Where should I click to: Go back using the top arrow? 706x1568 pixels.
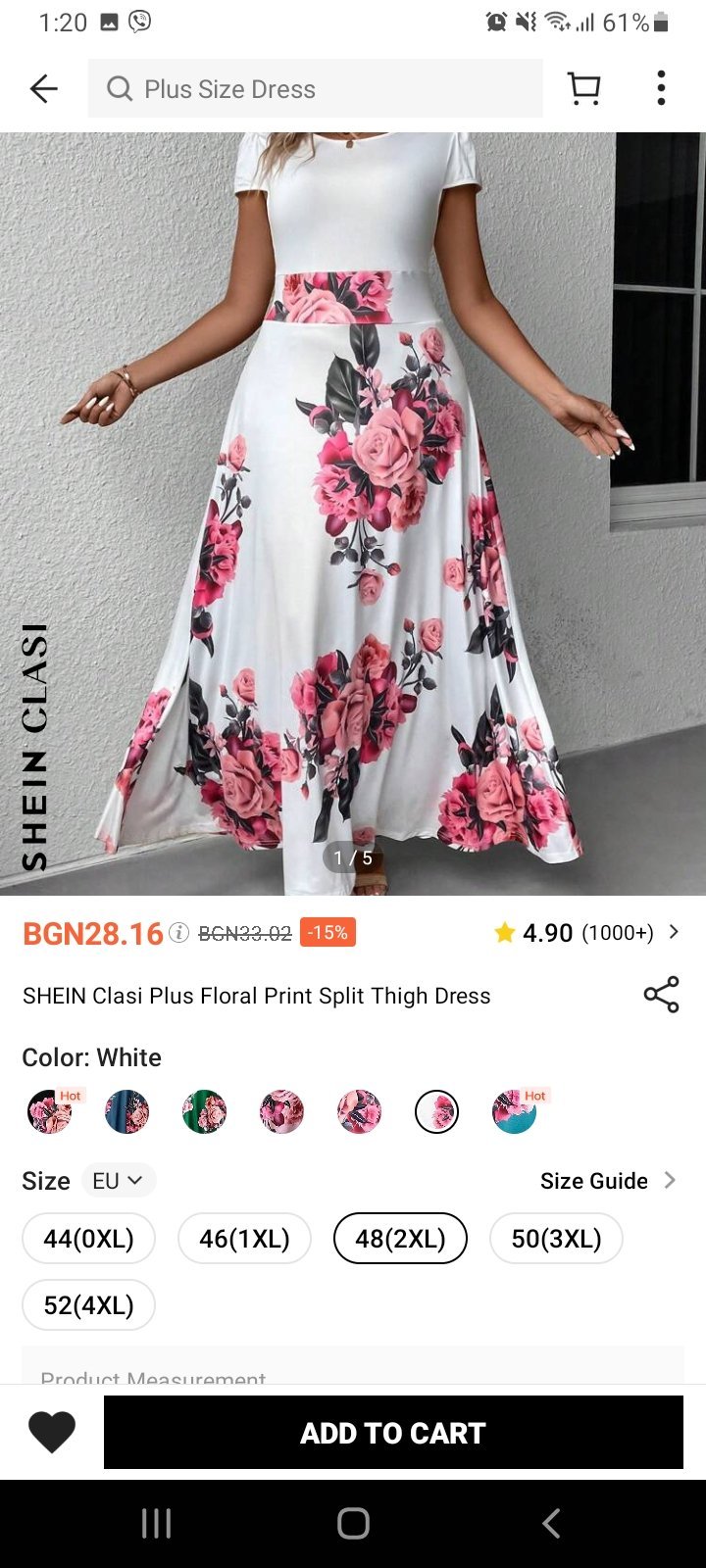(44, 89)
